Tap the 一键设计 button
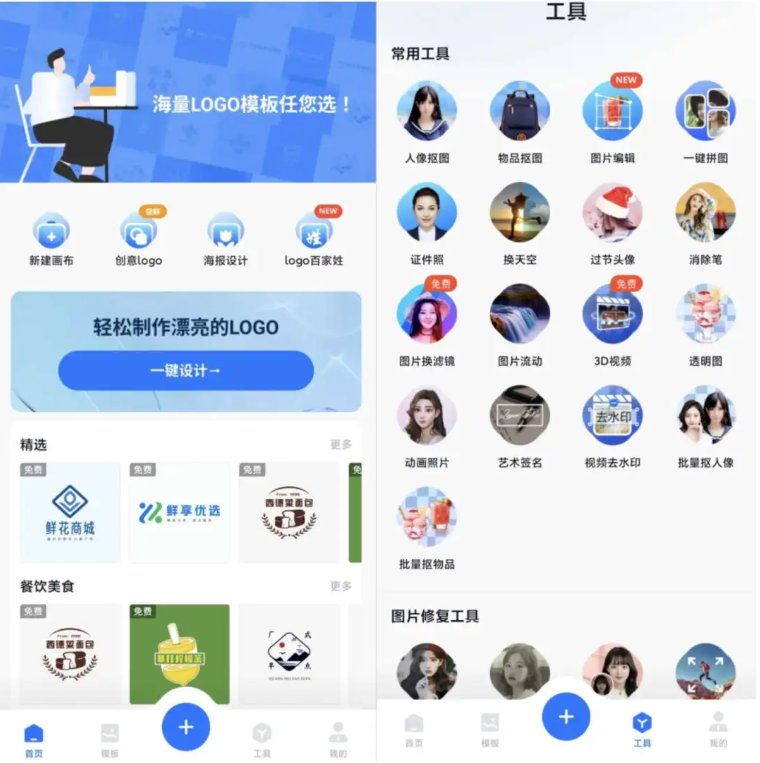This screenshot has height=763, width=760. (x=186, y=370)
